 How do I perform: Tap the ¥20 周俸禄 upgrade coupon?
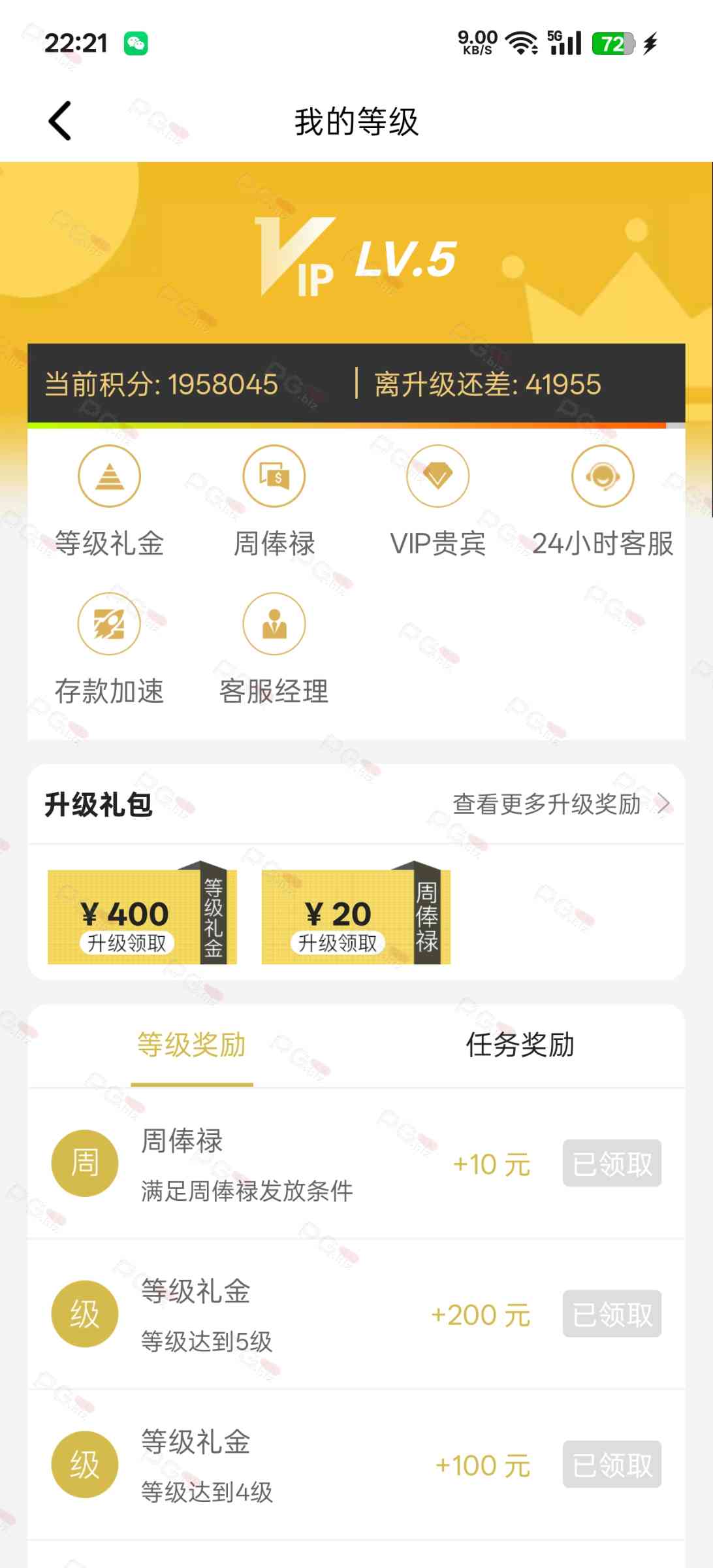pyautogui.click(x=356, y=916)
